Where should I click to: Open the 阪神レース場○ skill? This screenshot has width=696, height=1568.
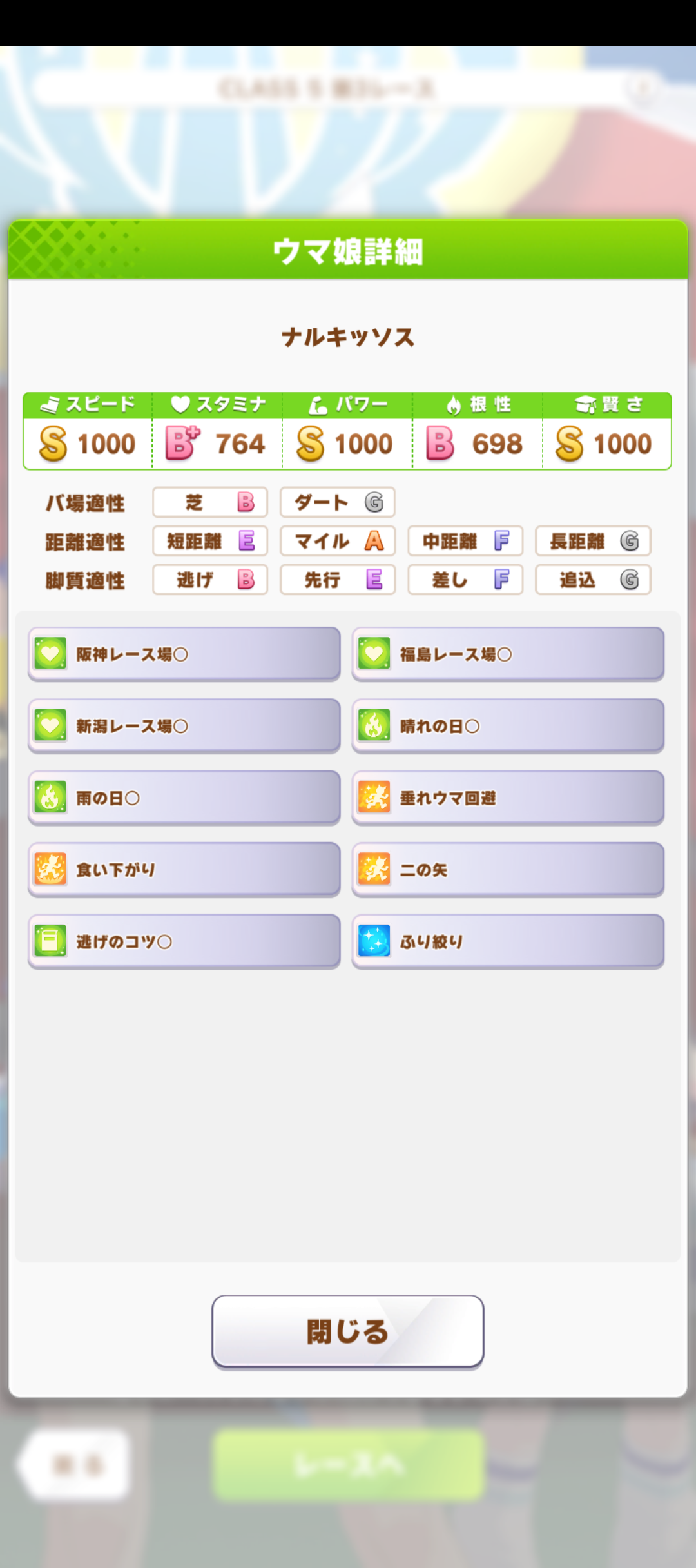click(x=184, y=654)
